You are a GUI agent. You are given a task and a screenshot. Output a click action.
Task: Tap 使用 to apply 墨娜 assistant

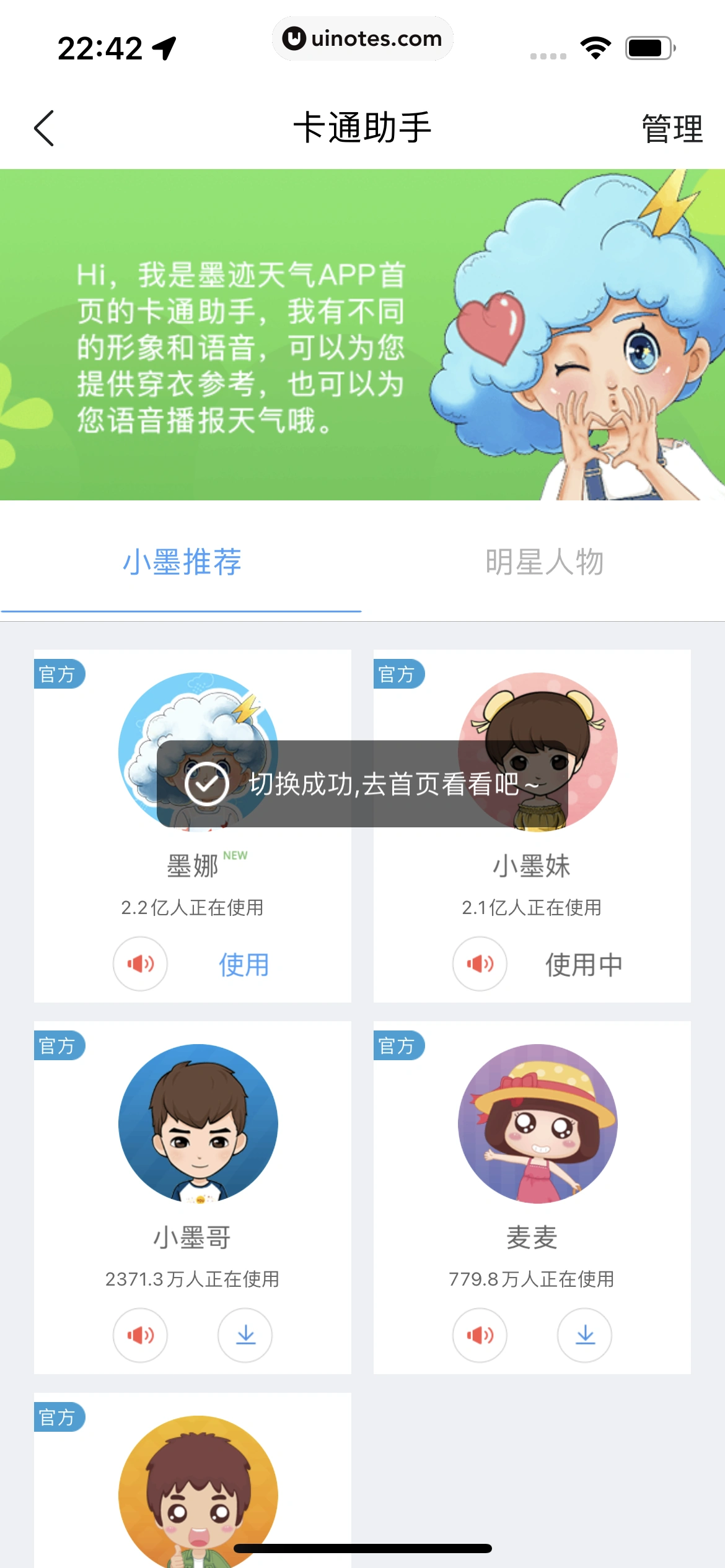(244, 964)
